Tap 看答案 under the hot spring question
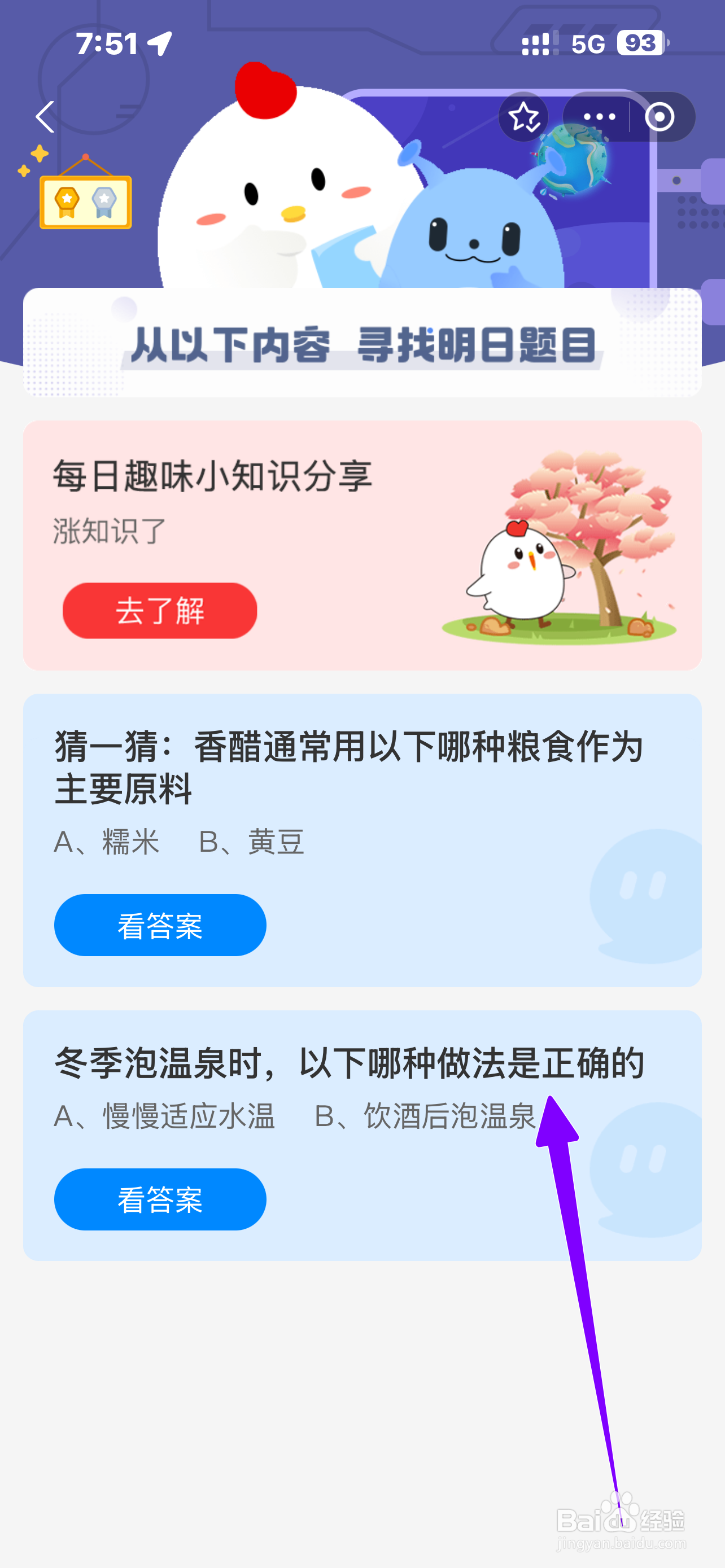This screenshot has height=1568, width=725. tap(160, 1200)
